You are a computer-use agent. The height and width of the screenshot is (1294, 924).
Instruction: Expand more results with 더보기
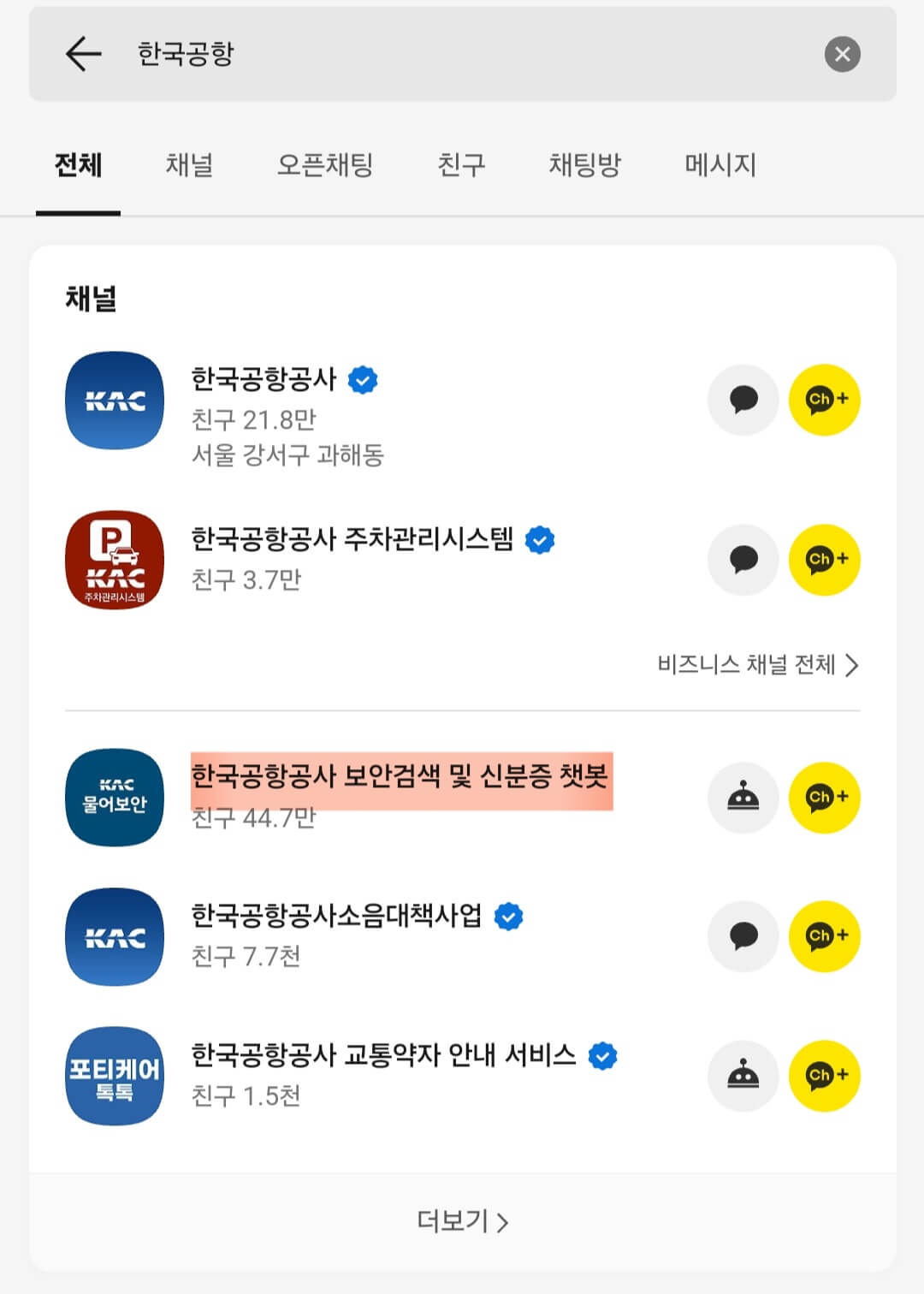coord(462,1221)
